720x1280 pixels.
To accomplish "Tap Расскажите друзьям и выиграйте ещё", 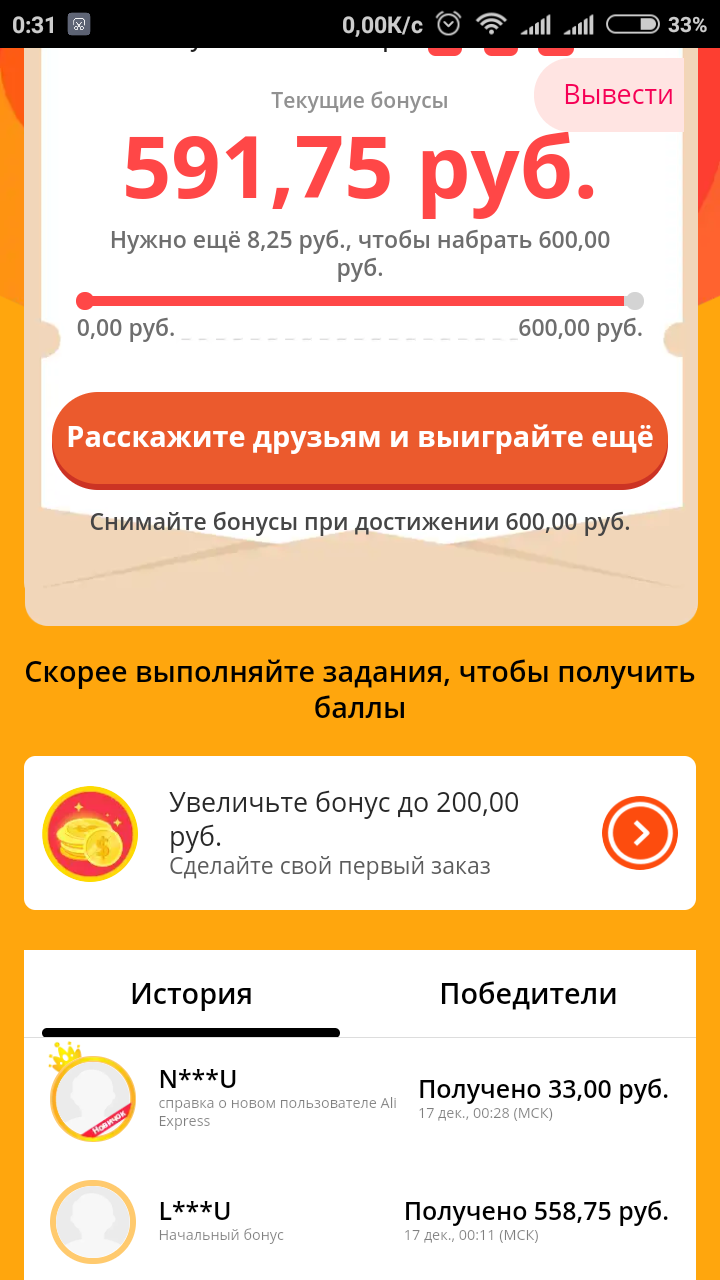I will pyautogui.click(x=360, y=439).
